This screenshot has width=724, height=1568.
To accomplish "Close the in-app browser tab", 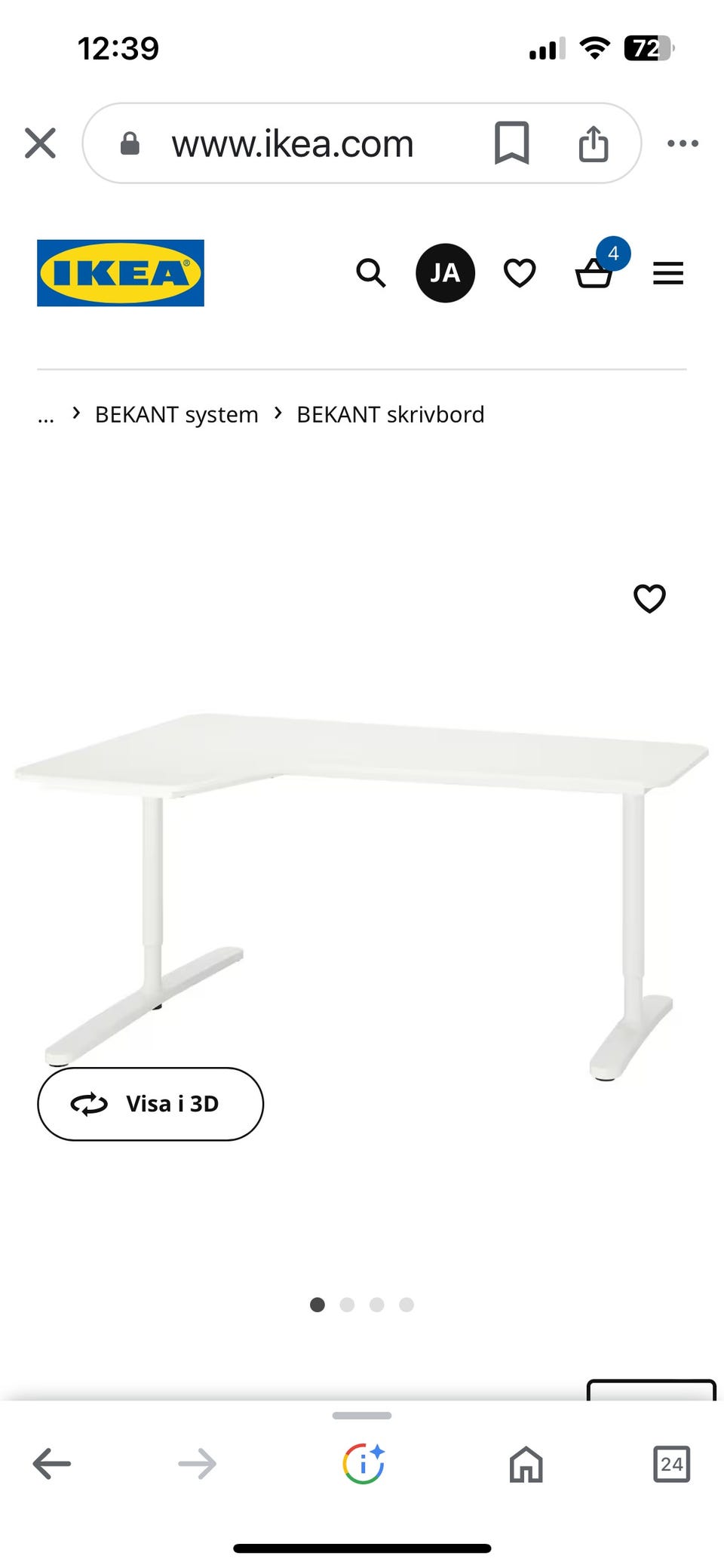I will pyautogui.click(x=40, y=143).
